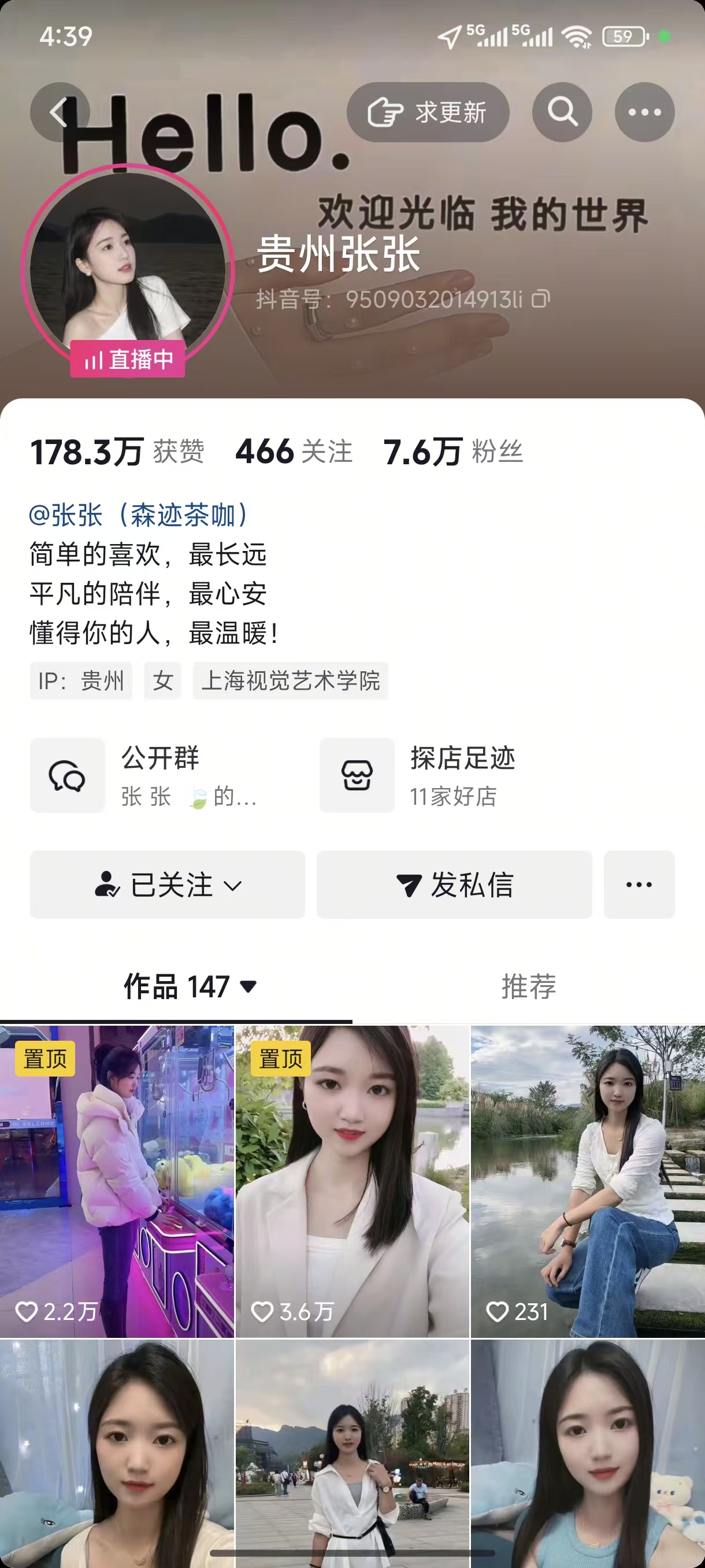
Task: Open the @张张（森迹茶咖）mention link
Action: tap(138, 515)
